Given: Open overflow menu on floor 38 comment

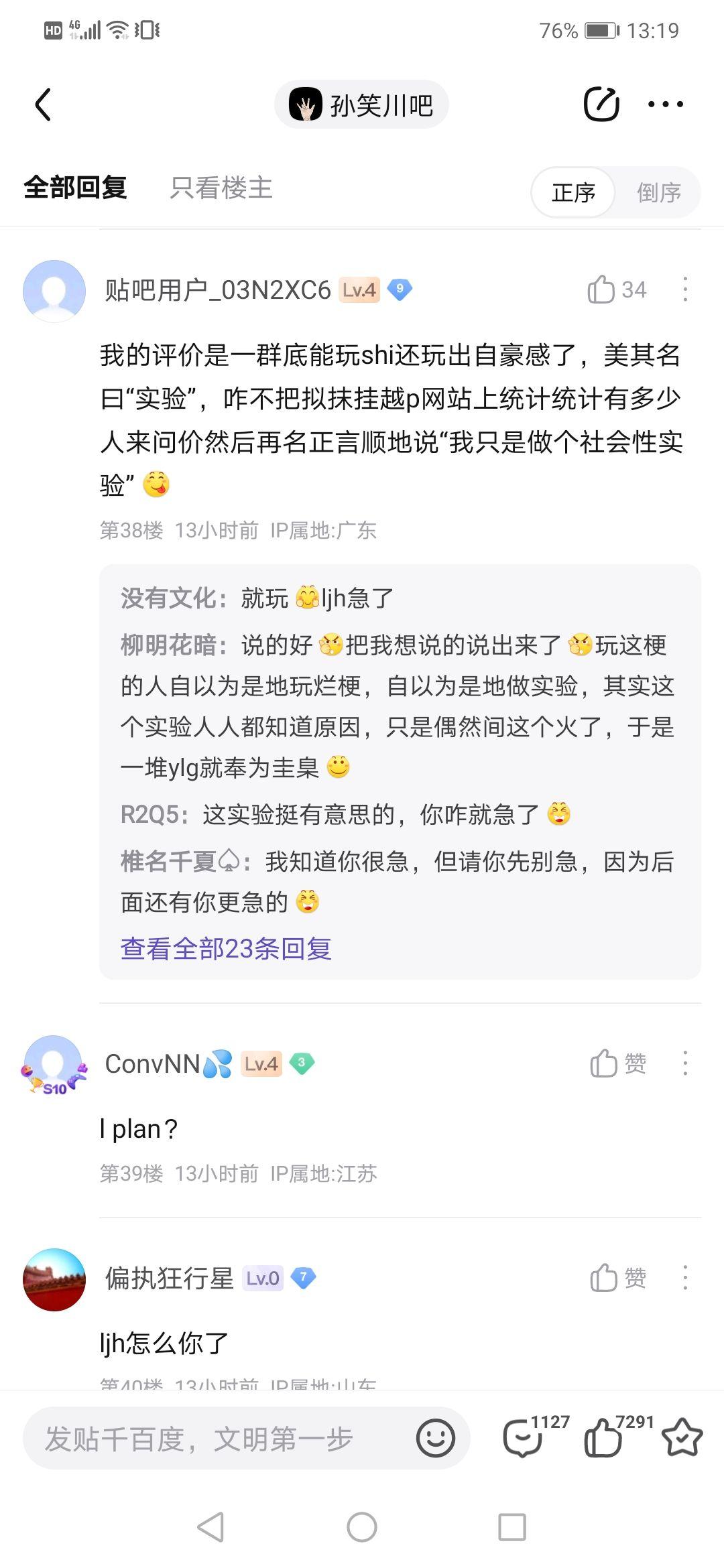Looking at the screenshot, I should 684,289.
